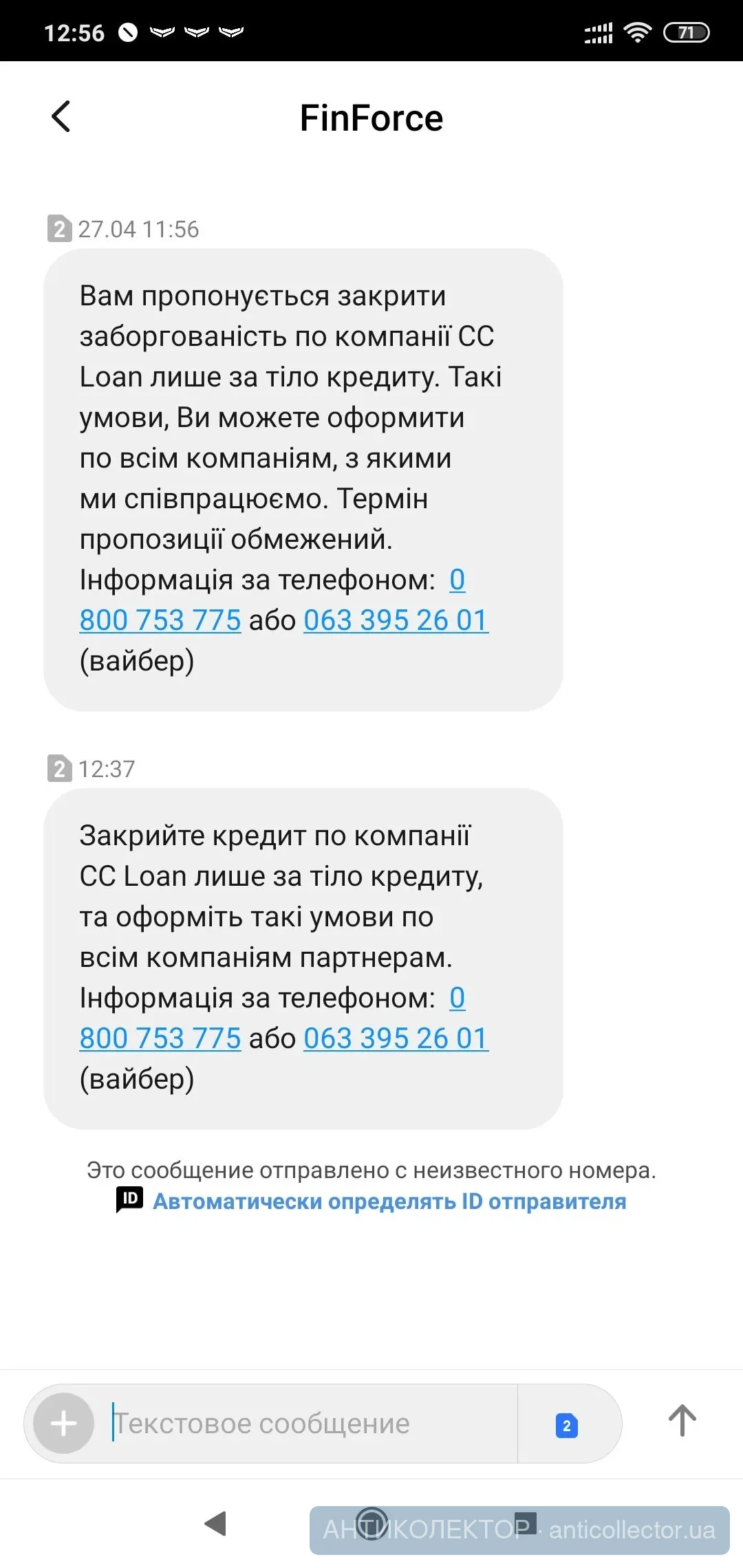Send the message with the arrow button

click(682, 1421)
